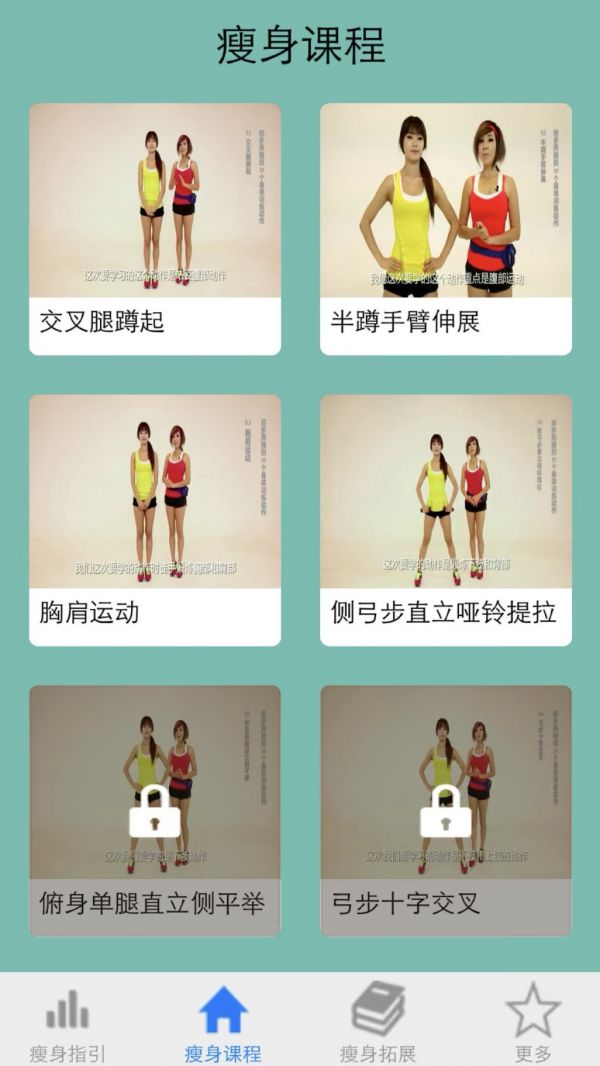
Task: Open the 交叉腿蹲起 course card
Action: [155, 229]
